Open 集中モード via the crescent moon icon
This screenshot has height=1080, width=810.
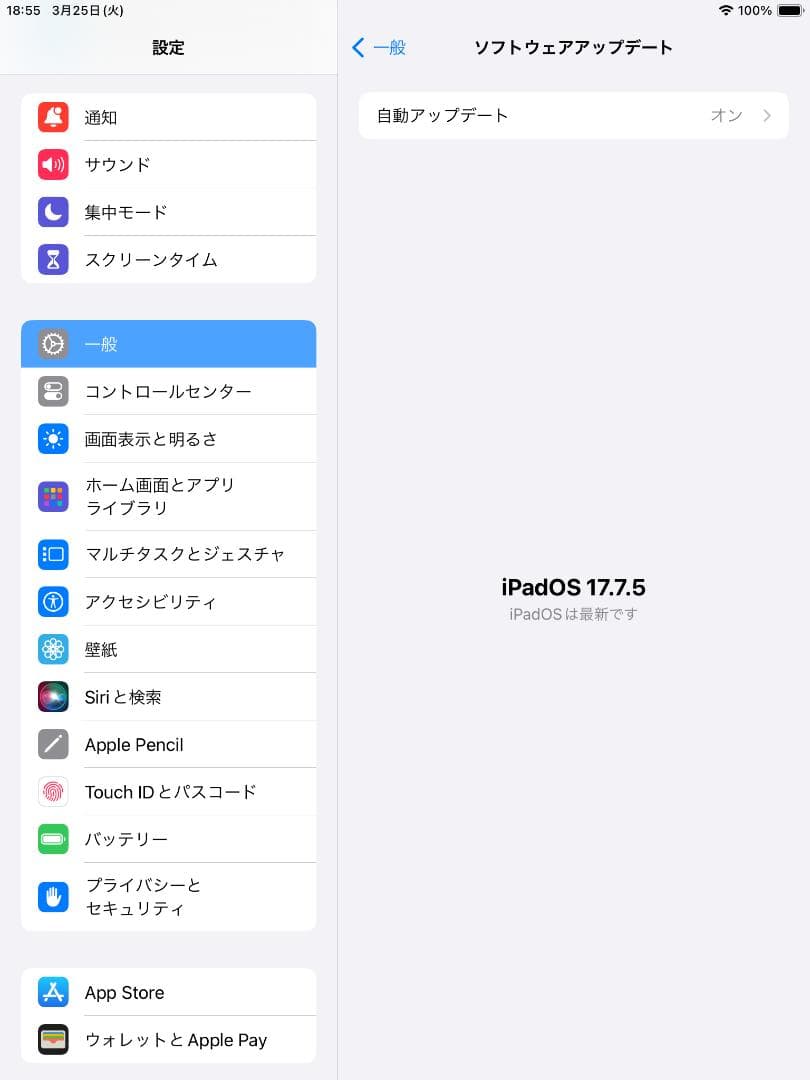tap(53, 212)
